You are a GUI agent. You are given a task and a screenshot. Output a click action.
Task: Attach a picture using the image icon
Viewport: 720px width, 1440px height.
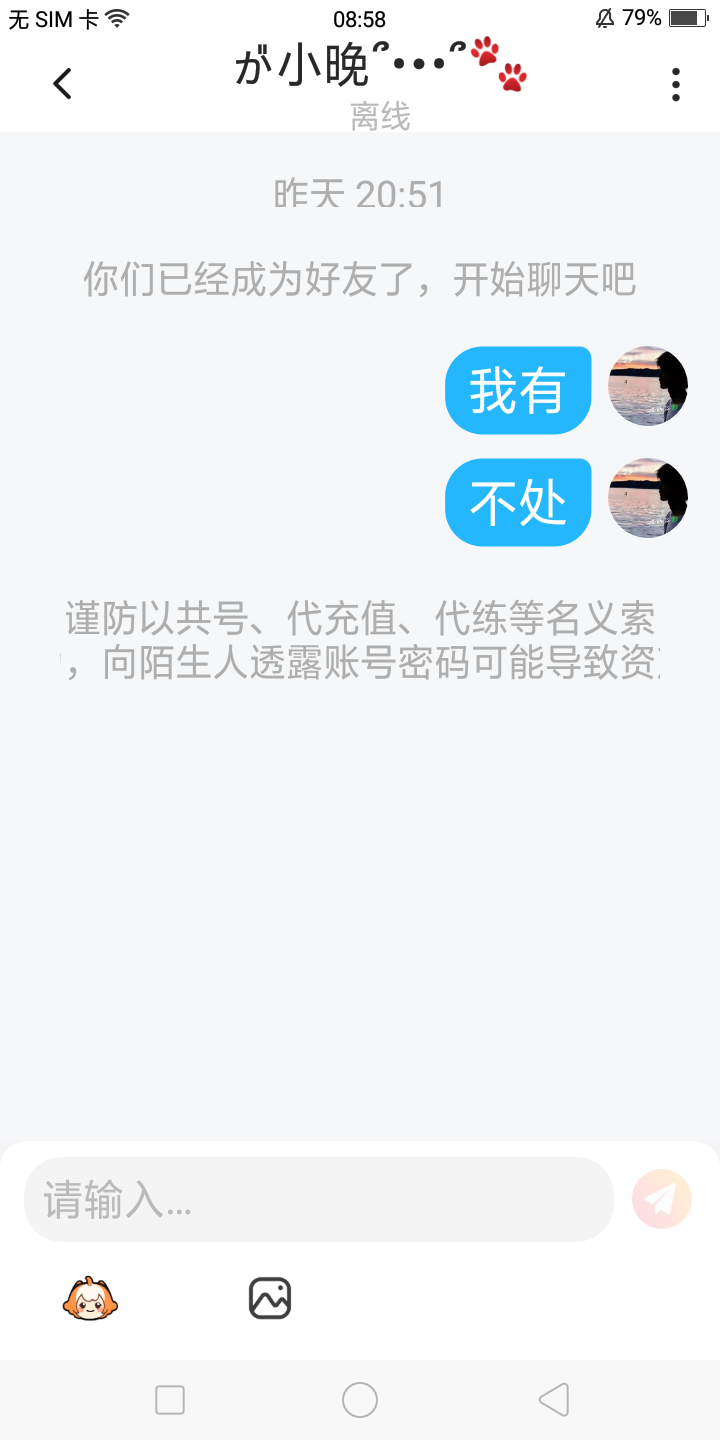tap(270, 1298)
